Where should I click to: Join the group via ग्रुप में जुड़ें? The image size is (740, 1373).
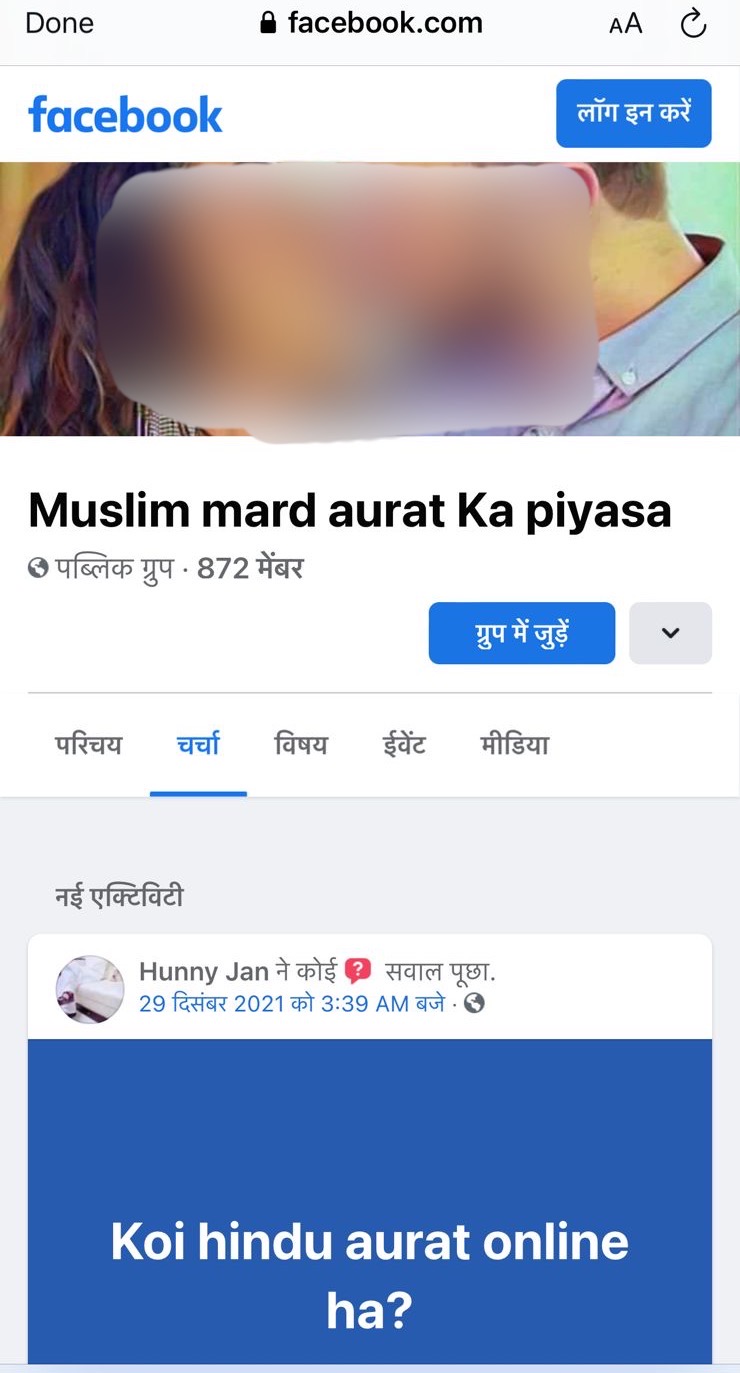[x=521, y=633]
